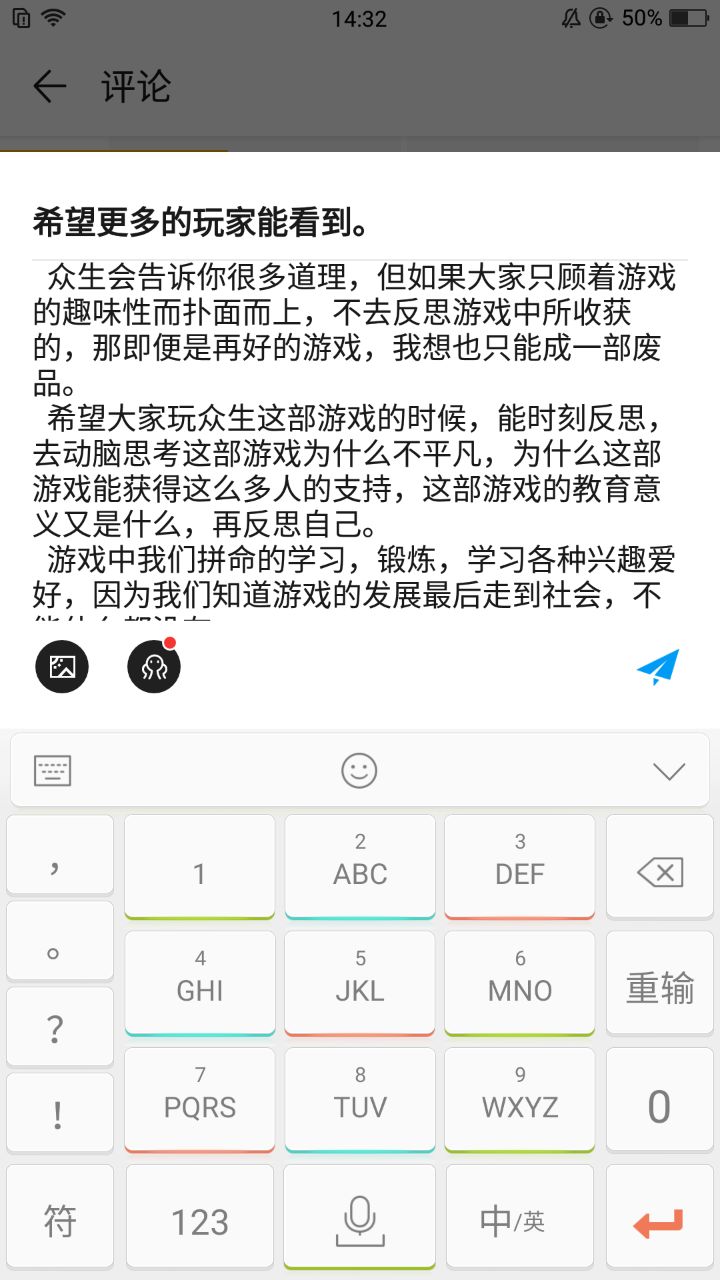Viewport: 720px width, 1280px height.
Task: Tap the comment text to edit it
Action: 355,440
